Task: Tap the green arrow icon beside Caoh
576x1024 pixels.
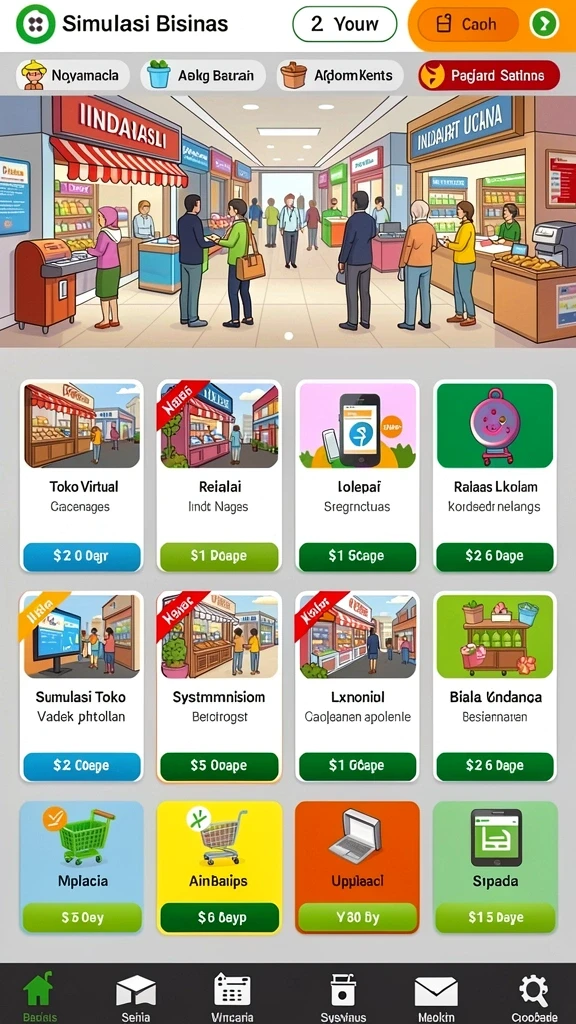Action: coord(544,25)
